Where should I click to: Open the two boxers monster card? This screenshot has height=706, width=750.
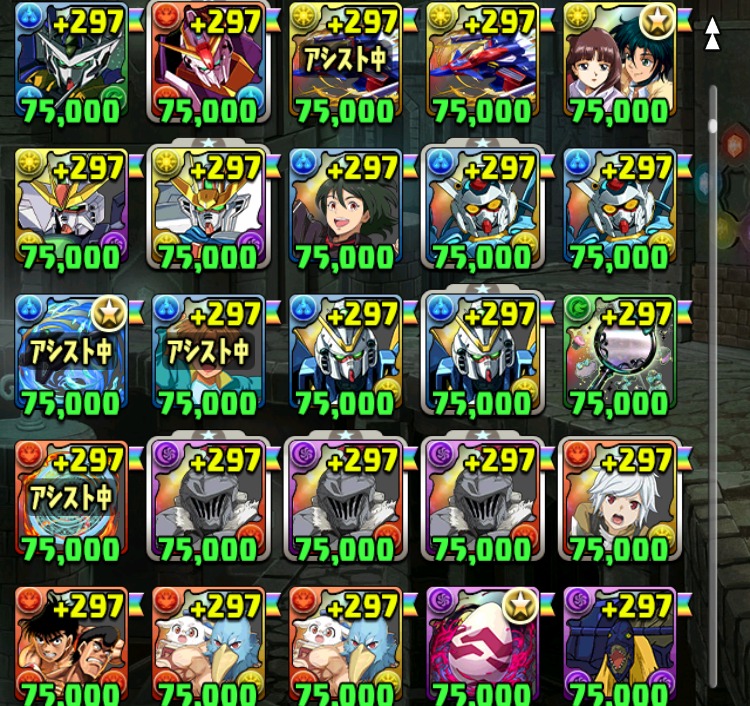pyautogui.click(x=71, y=646)
